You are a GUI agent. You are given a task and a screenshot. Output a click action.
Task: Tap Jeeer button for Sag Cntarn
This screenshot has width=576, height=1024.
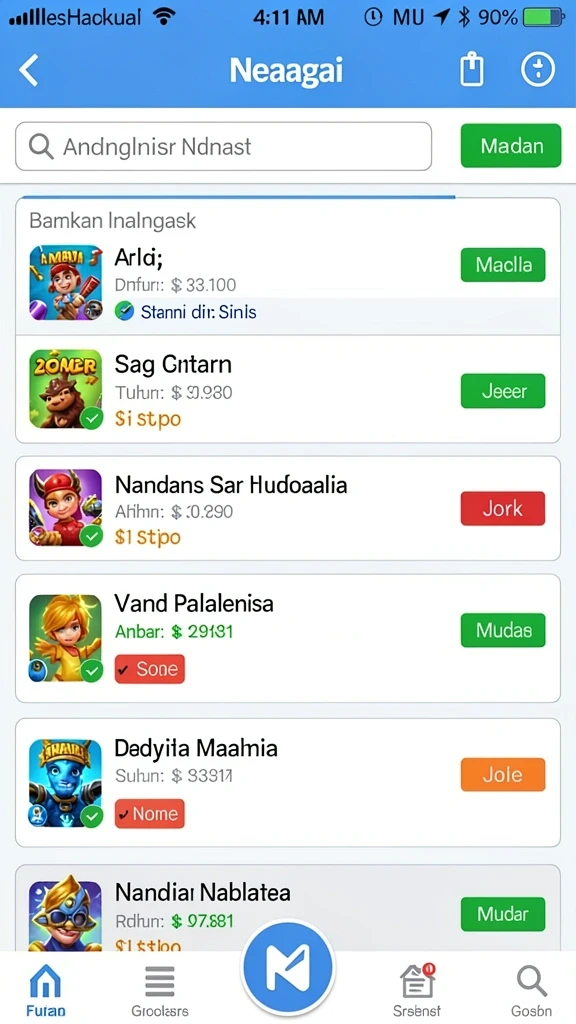(x=503, y=391)
